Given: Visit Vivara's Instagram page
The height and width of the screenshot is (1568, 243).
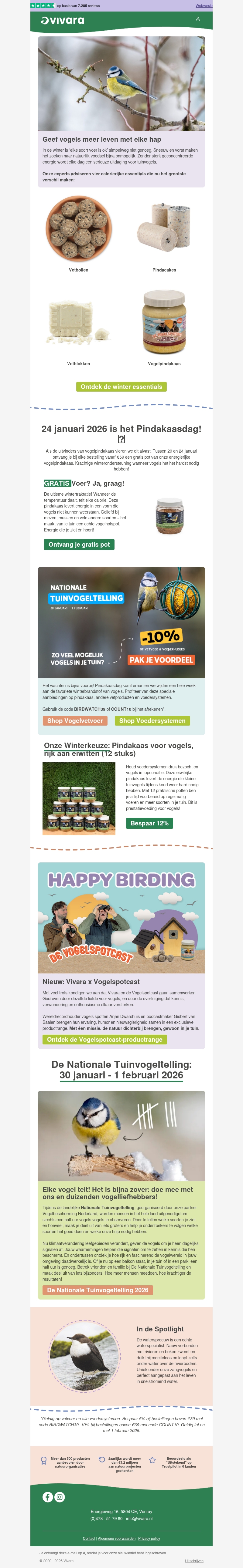Looking at the screenshot, I should click(60, 1496).
